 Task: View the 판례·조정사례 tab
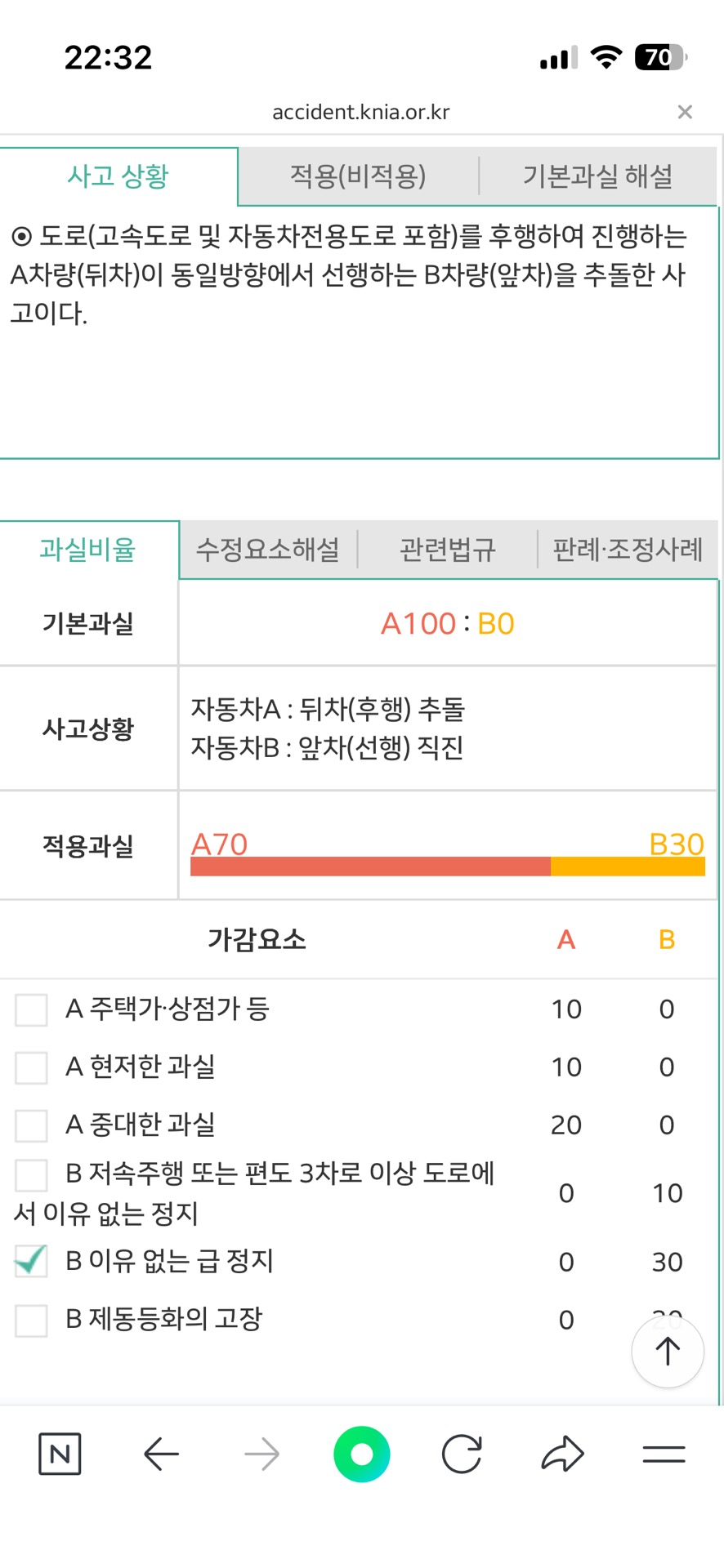(x=628, y=549)
